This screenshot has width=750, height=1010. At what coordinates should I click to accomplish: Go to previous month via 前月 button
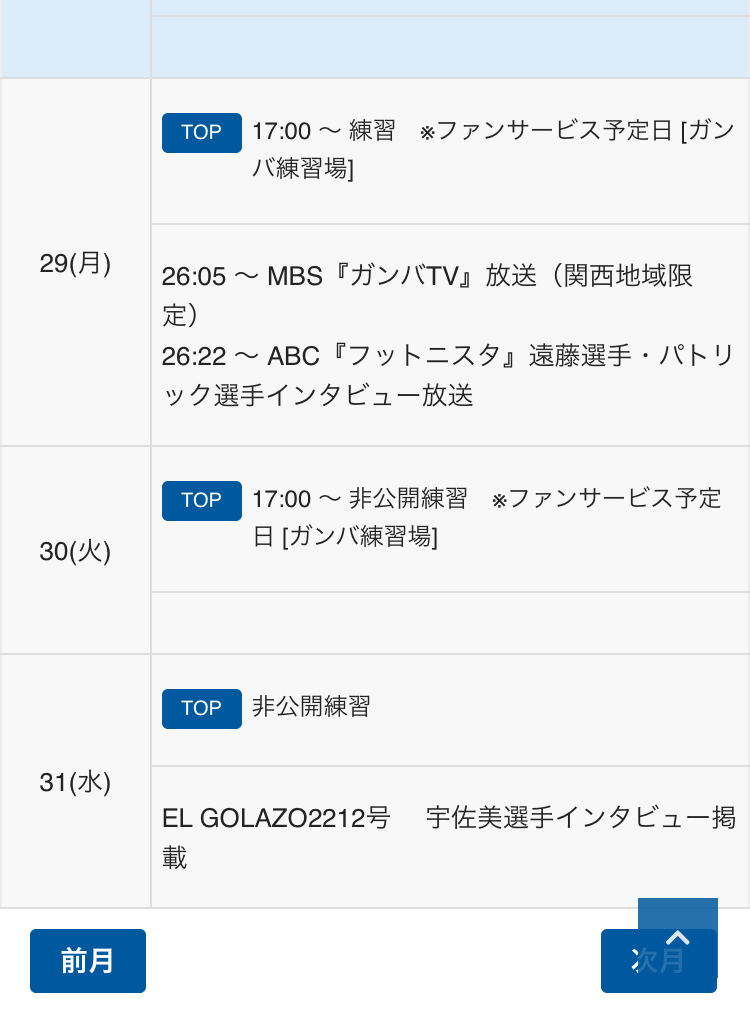[88, 961]
